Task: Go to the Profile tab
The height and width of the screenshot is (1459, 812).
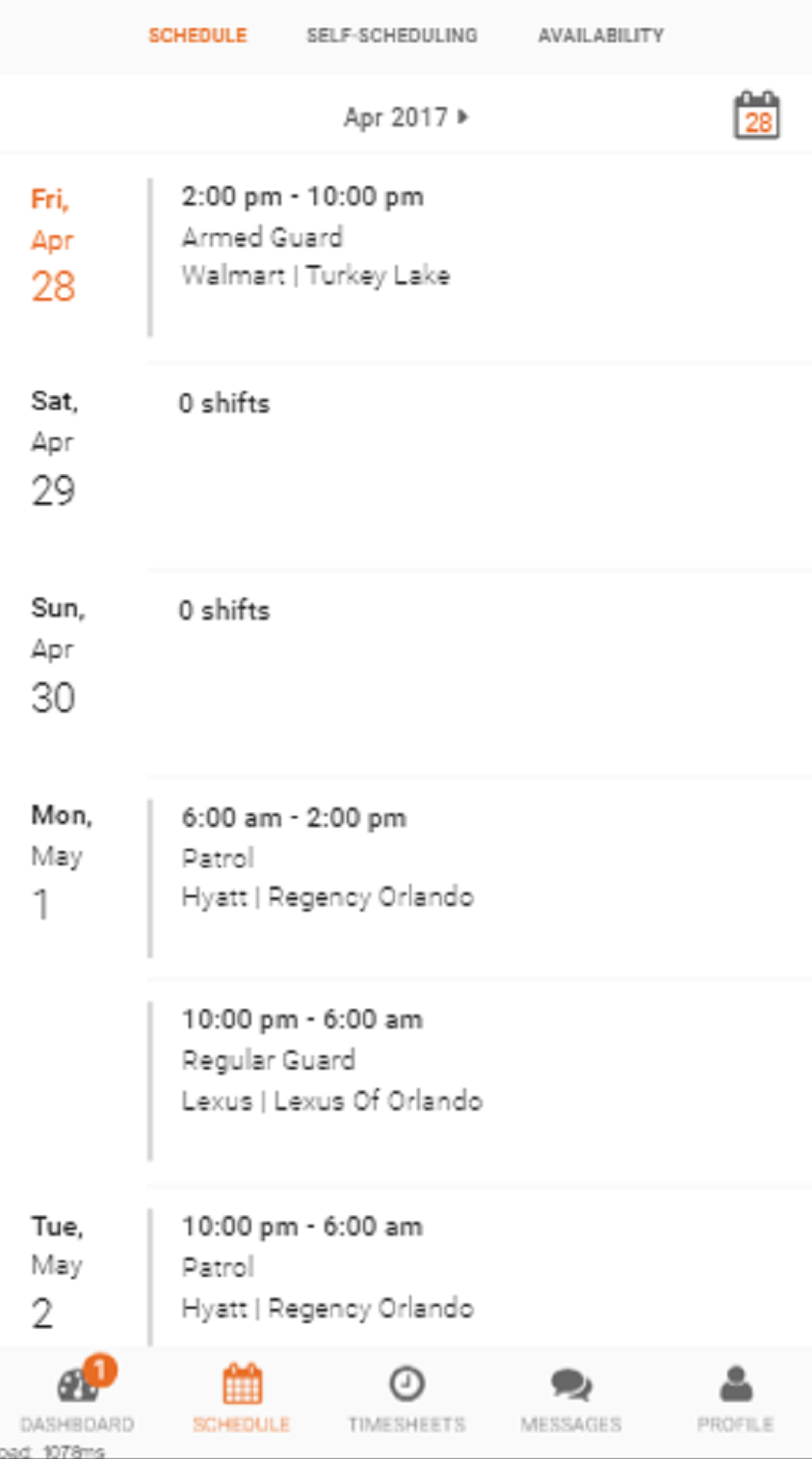Action: [735, 1396]
